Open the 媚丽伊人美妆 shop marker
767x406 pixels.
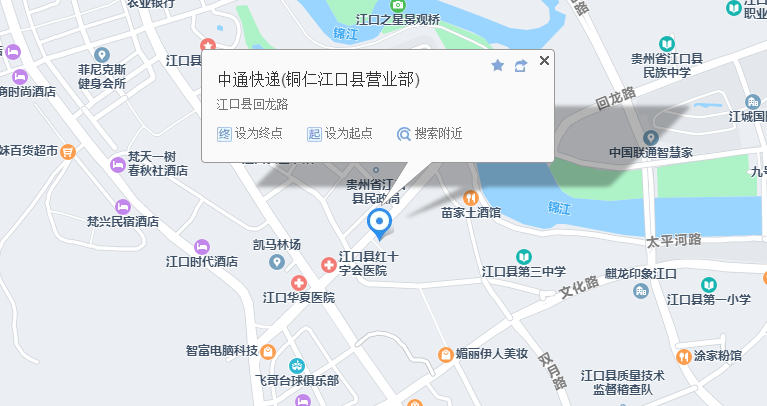(446, 354)
